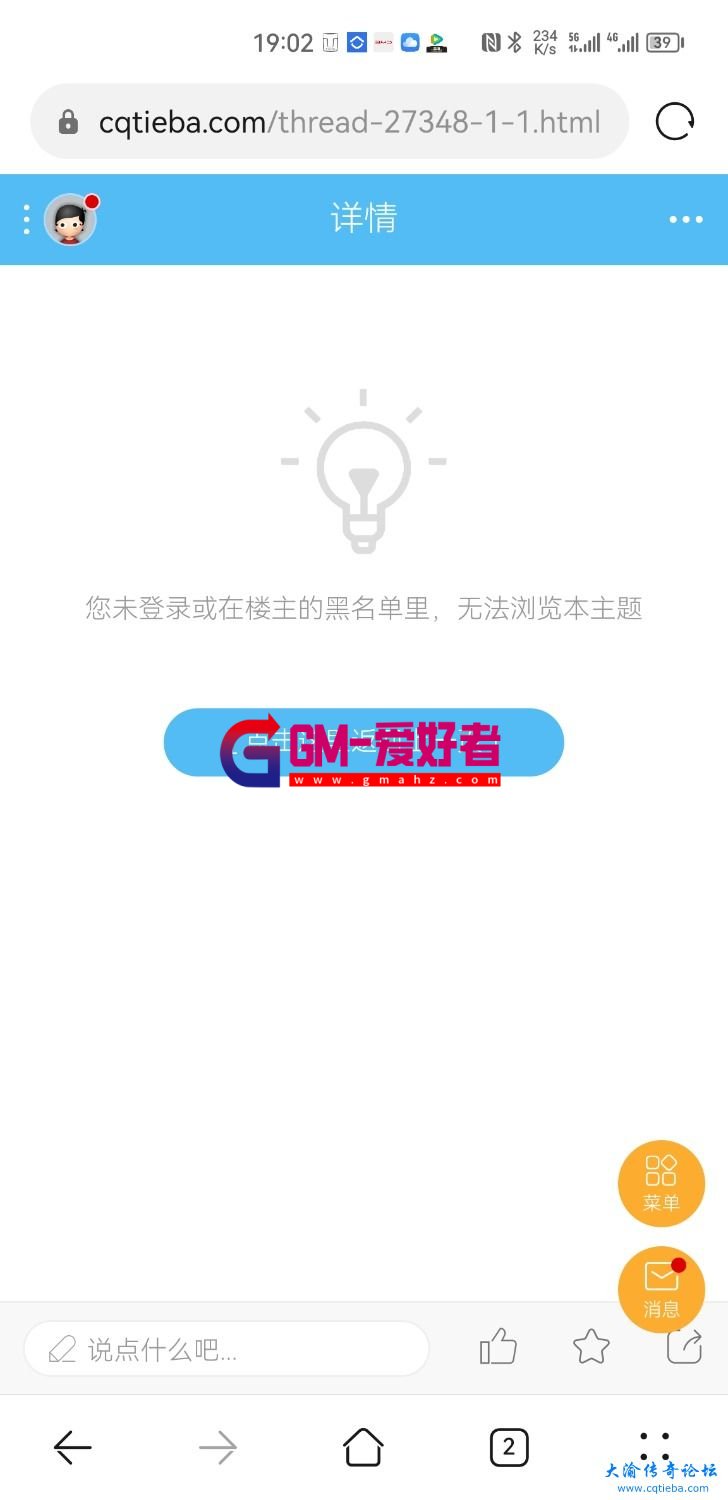Reload the page with the refresh icon
The image size is (728, 1500).
pyautogui.click(x=674, y=122)
